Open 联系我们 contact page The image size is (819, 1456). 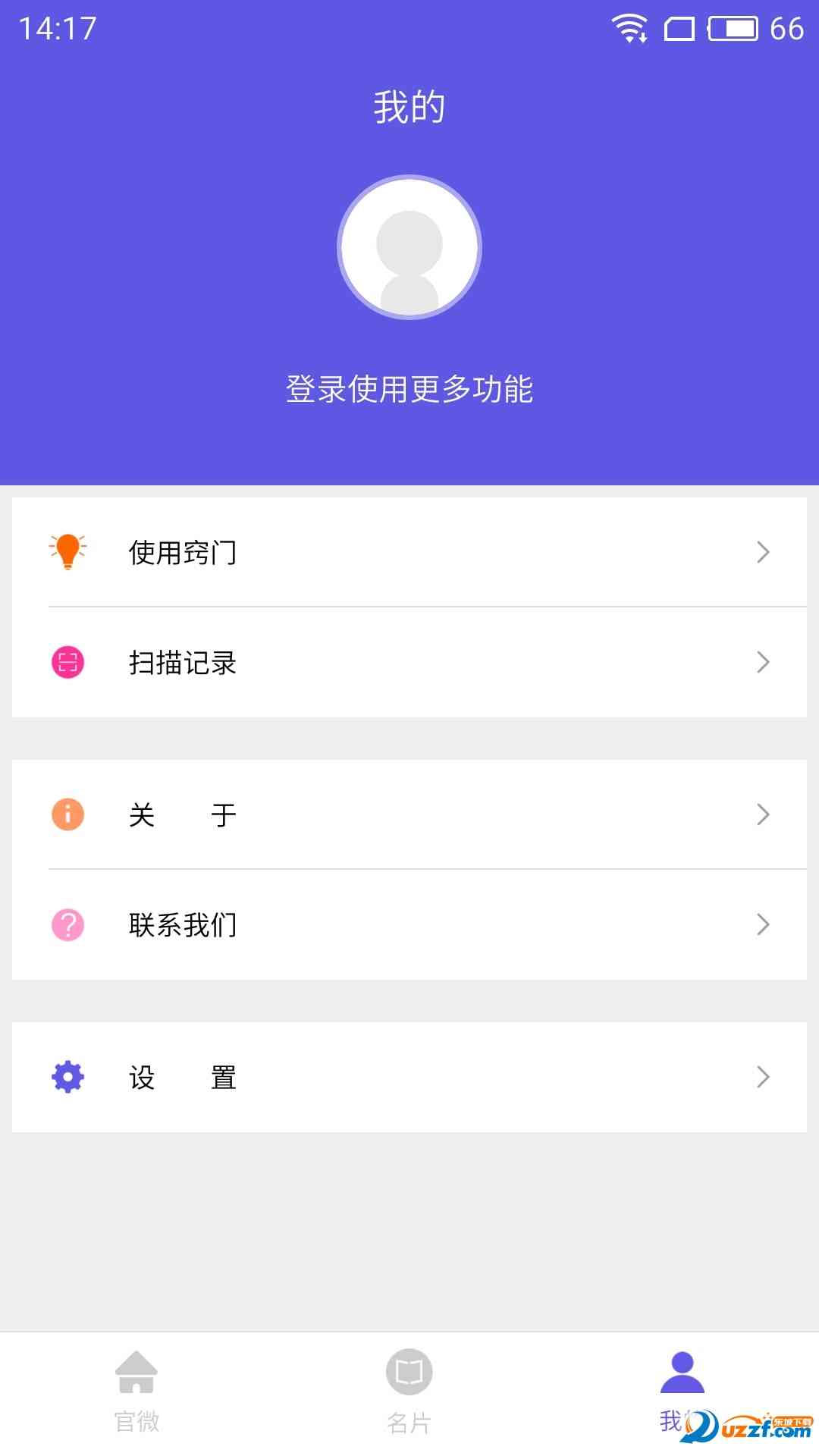pyautogui.click(x=409, y=924)
